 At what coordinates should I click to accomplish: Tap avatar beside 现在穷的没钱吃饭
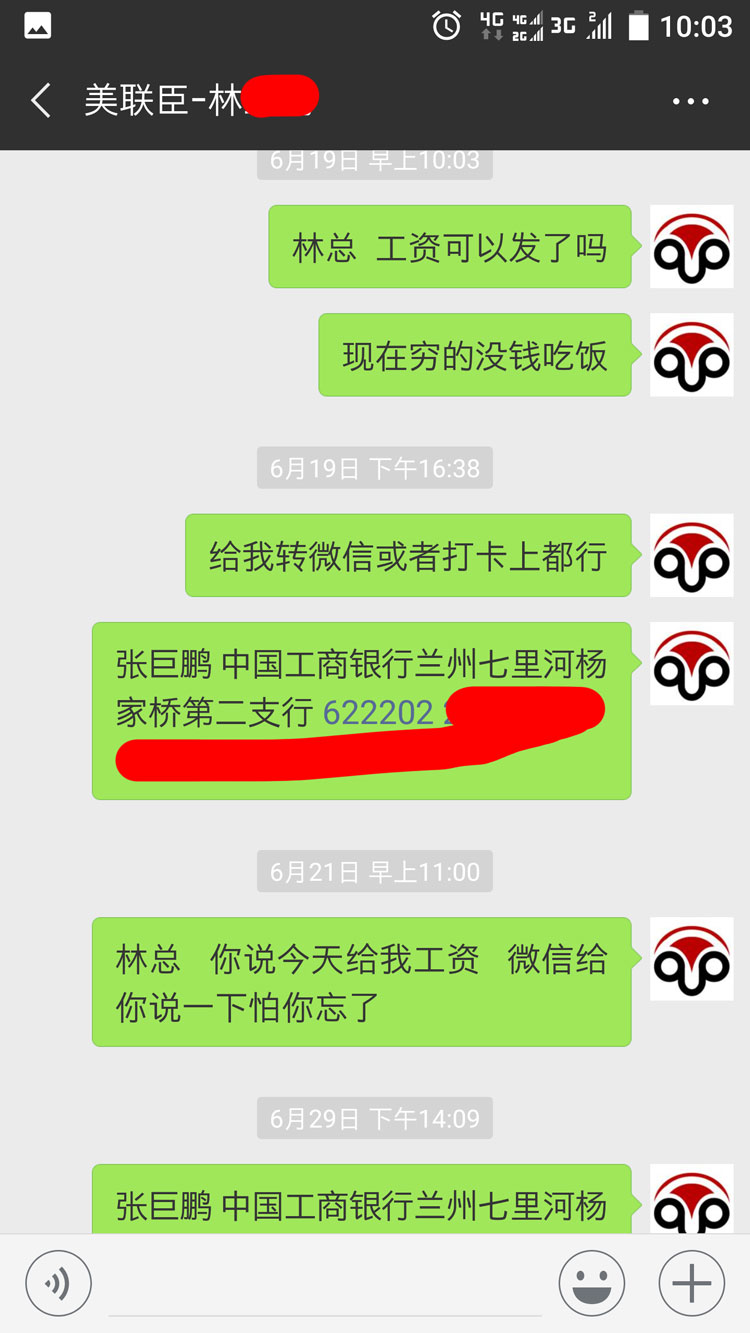(691, 355)
